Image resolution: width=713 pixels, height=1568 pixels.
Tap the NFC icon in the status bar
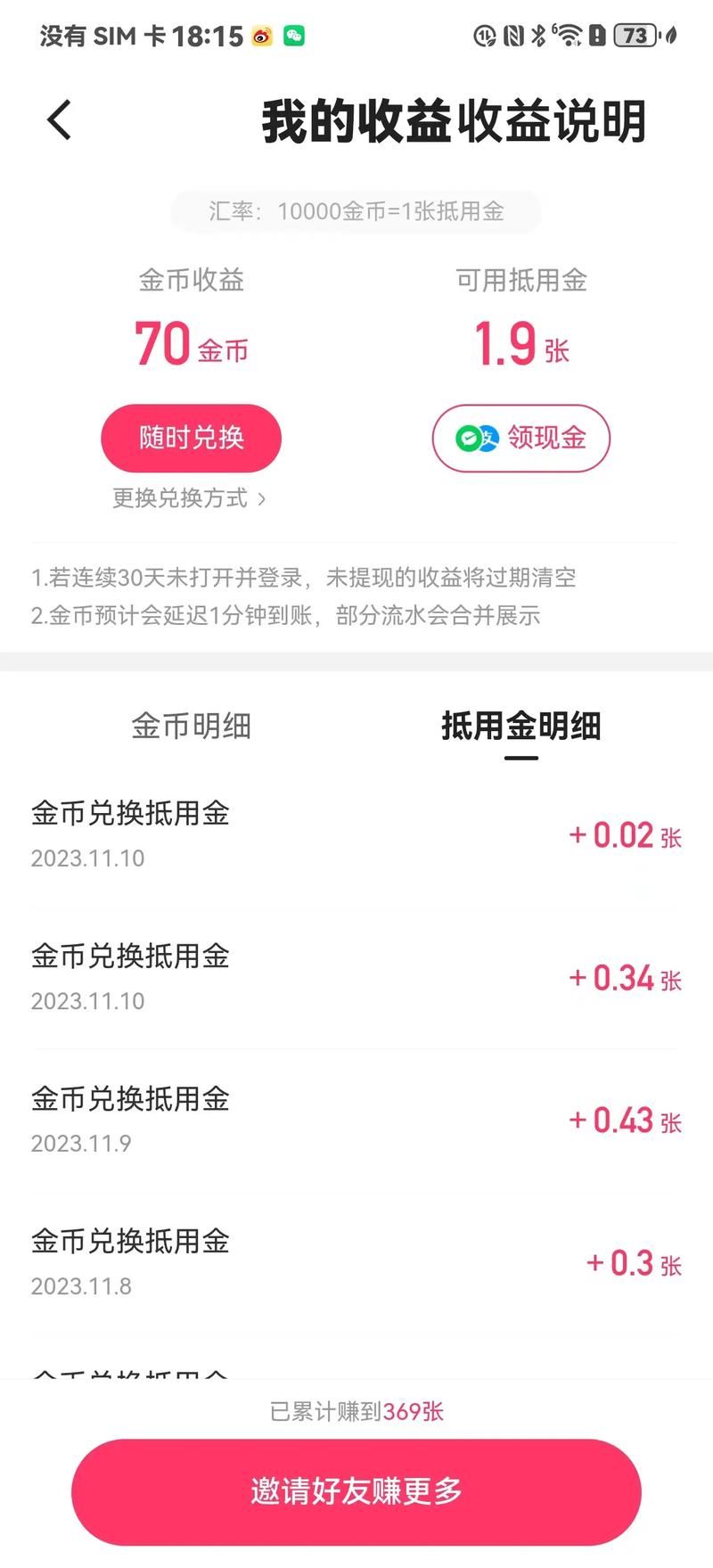pyautogui.click(x=513, y=36)
